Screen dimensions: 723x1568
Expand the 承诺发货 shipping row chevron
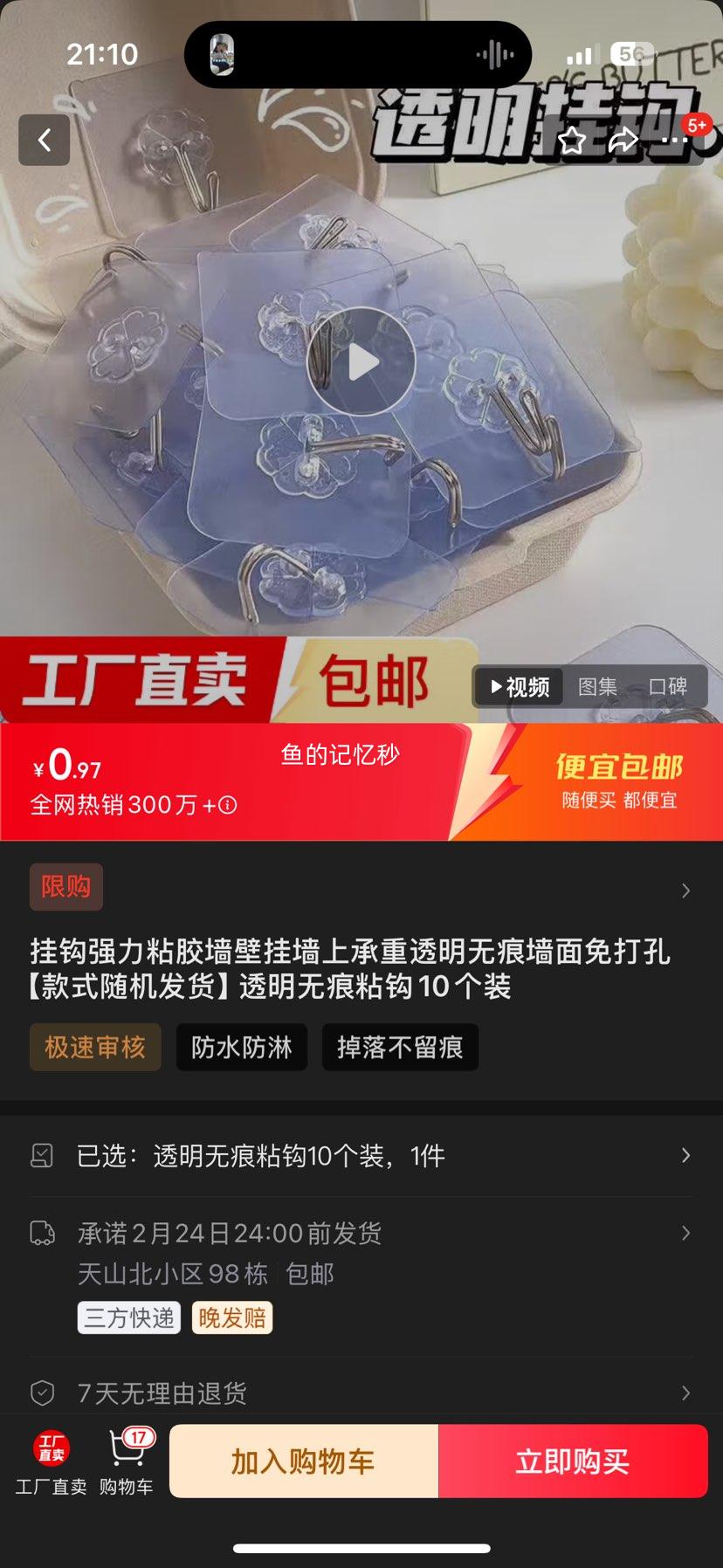pos(685,1232)
